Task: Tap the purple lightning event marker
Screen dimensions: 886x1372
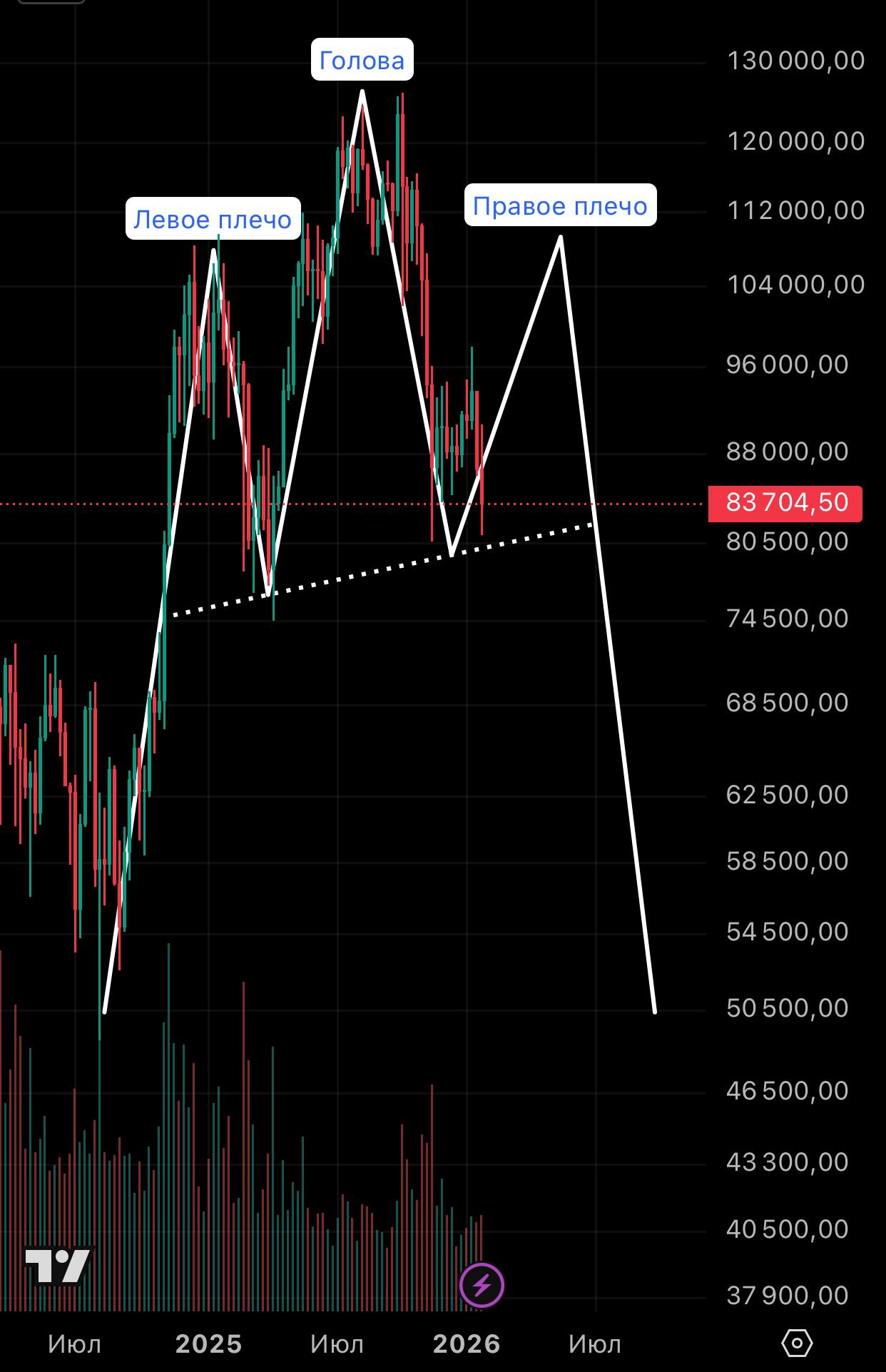Action: tap(482, 1285)
